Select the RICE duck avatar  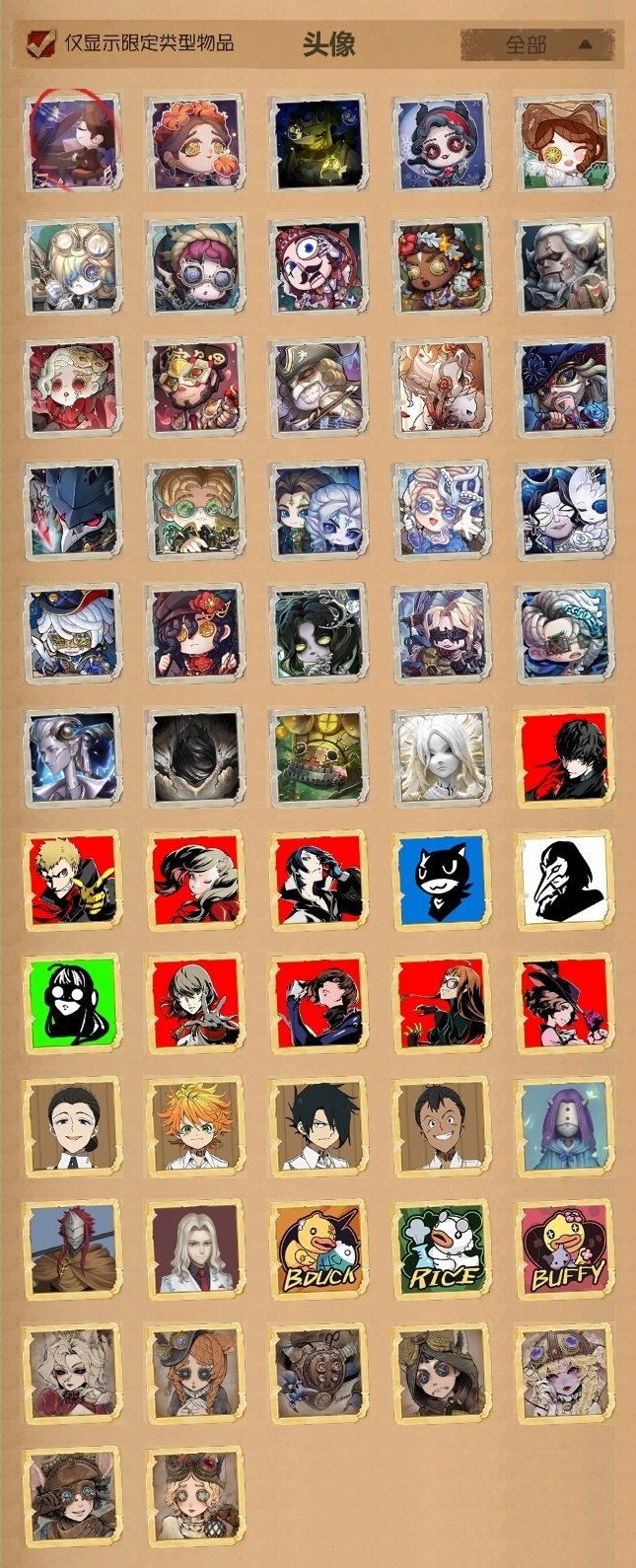coord(442,1250)
